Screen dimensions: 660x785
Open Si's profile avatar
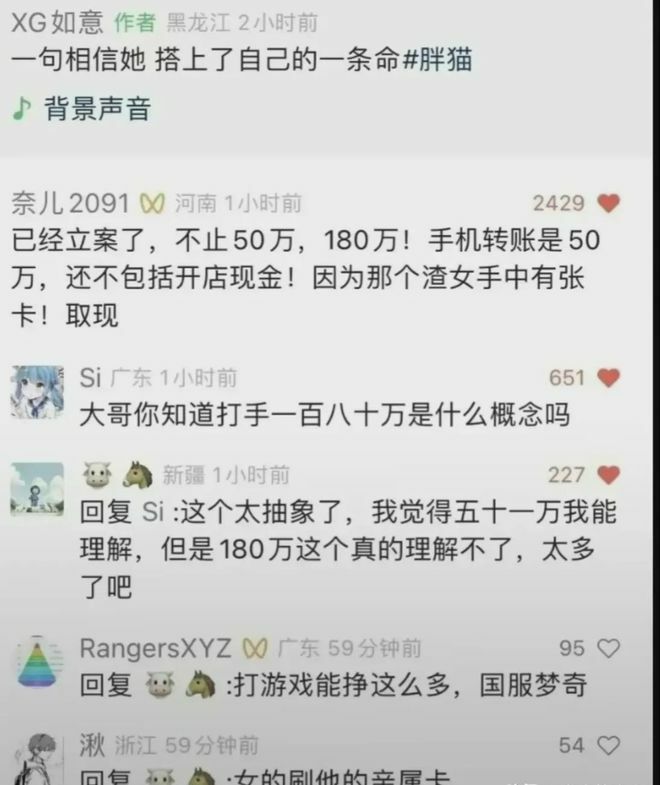[x=38, y=392]
